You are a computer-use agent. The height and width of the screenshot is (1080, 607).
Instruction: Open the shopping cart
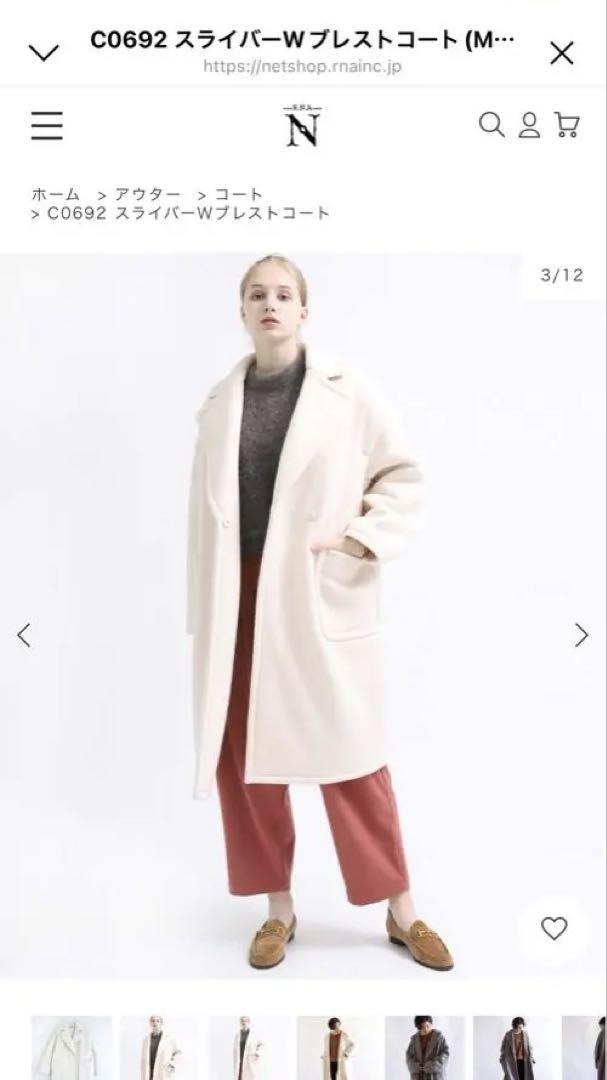click(567, 125)
